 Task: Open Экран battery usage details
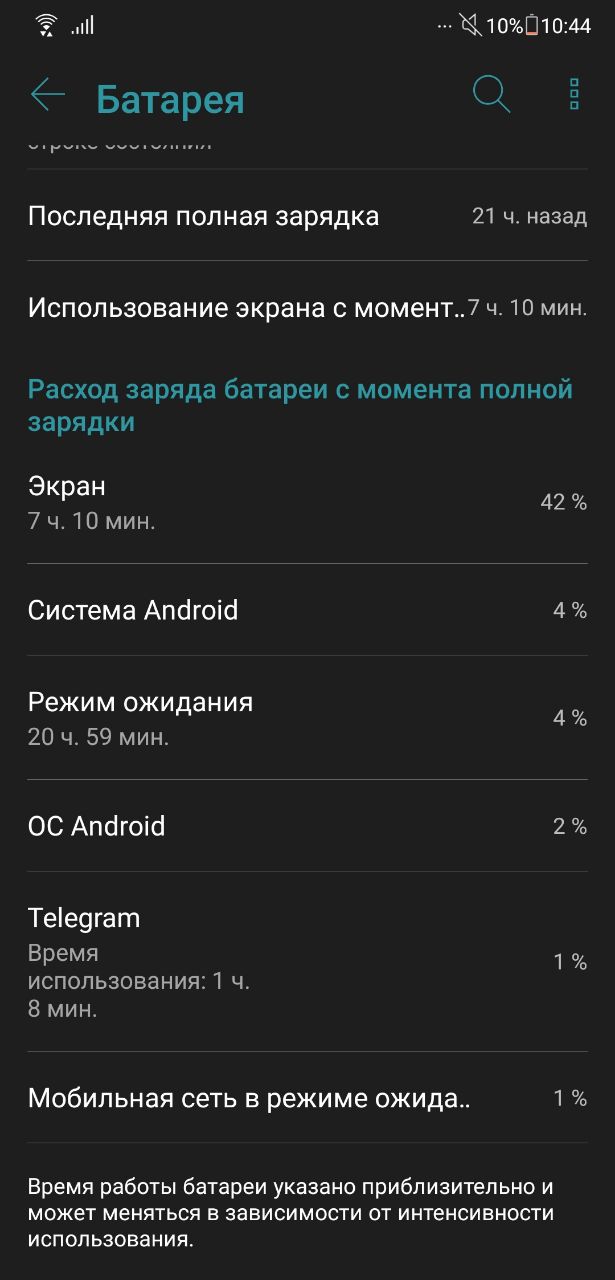(307, 502)
